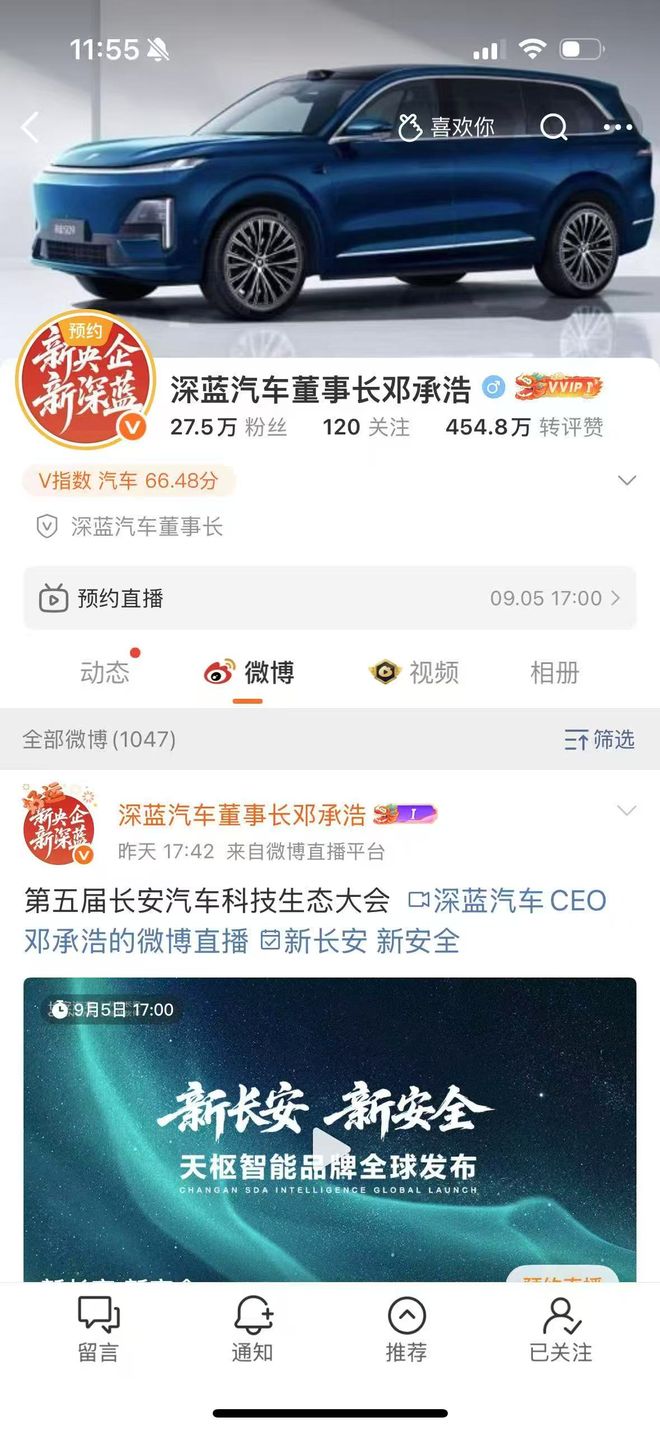
Task: Open the search magnifier icon
Action: pos(553,127)
